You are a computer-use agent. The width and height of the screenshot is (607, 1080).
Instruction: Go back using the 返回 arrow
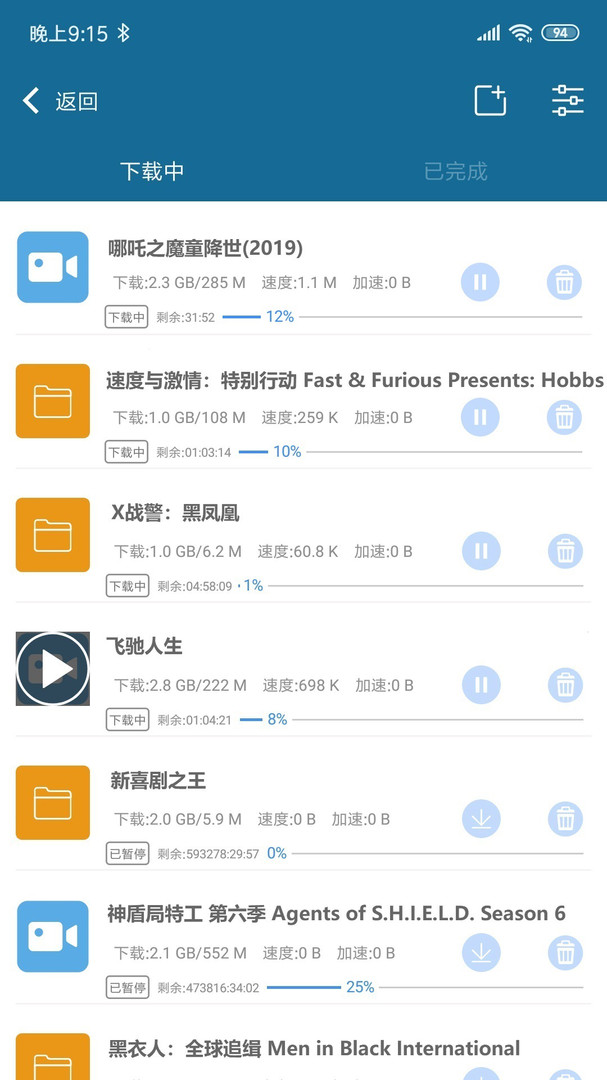point(59,101)
